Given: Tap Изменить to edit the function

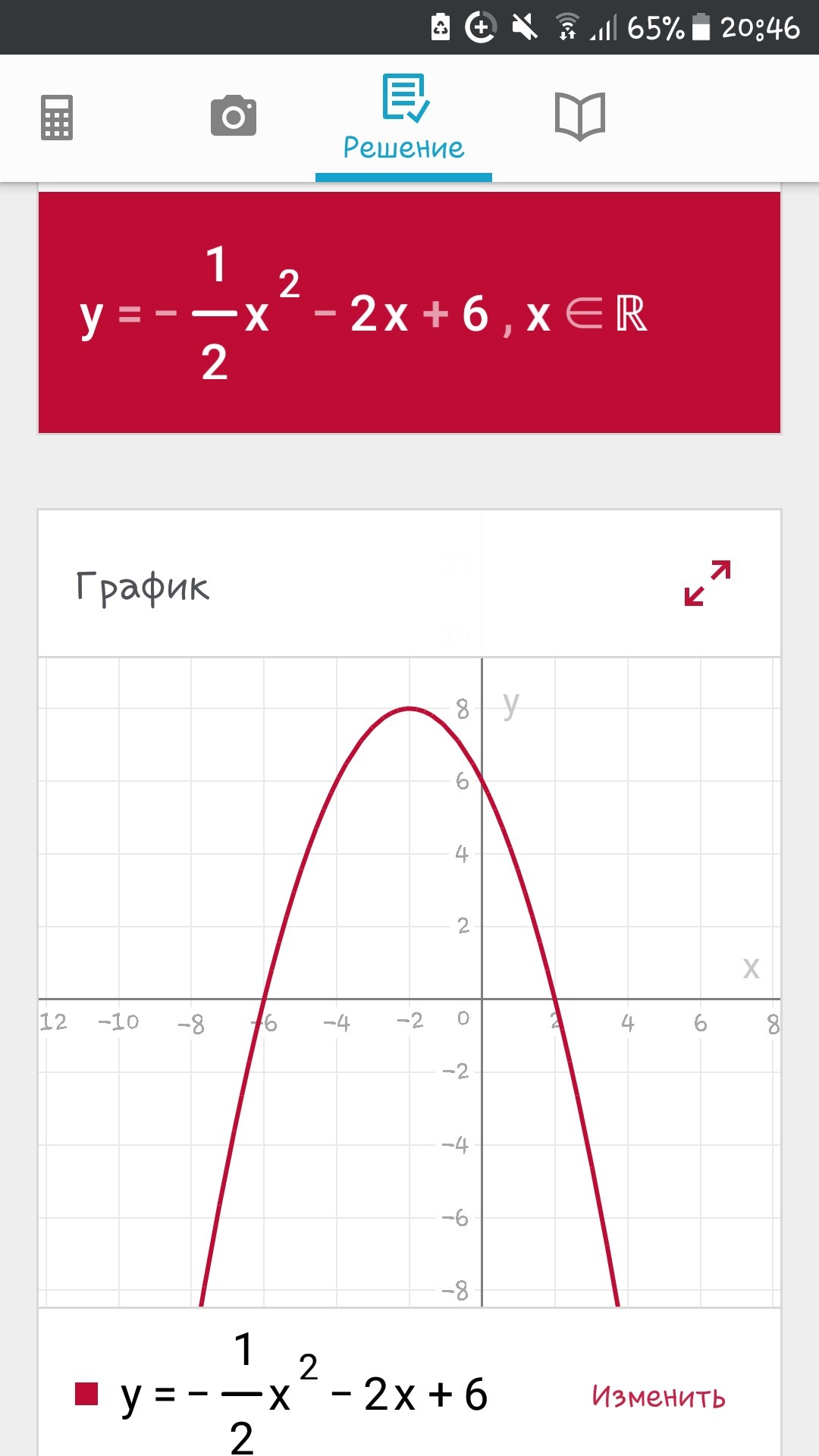Looking at the screenshot, I should tap(658, 1396).
